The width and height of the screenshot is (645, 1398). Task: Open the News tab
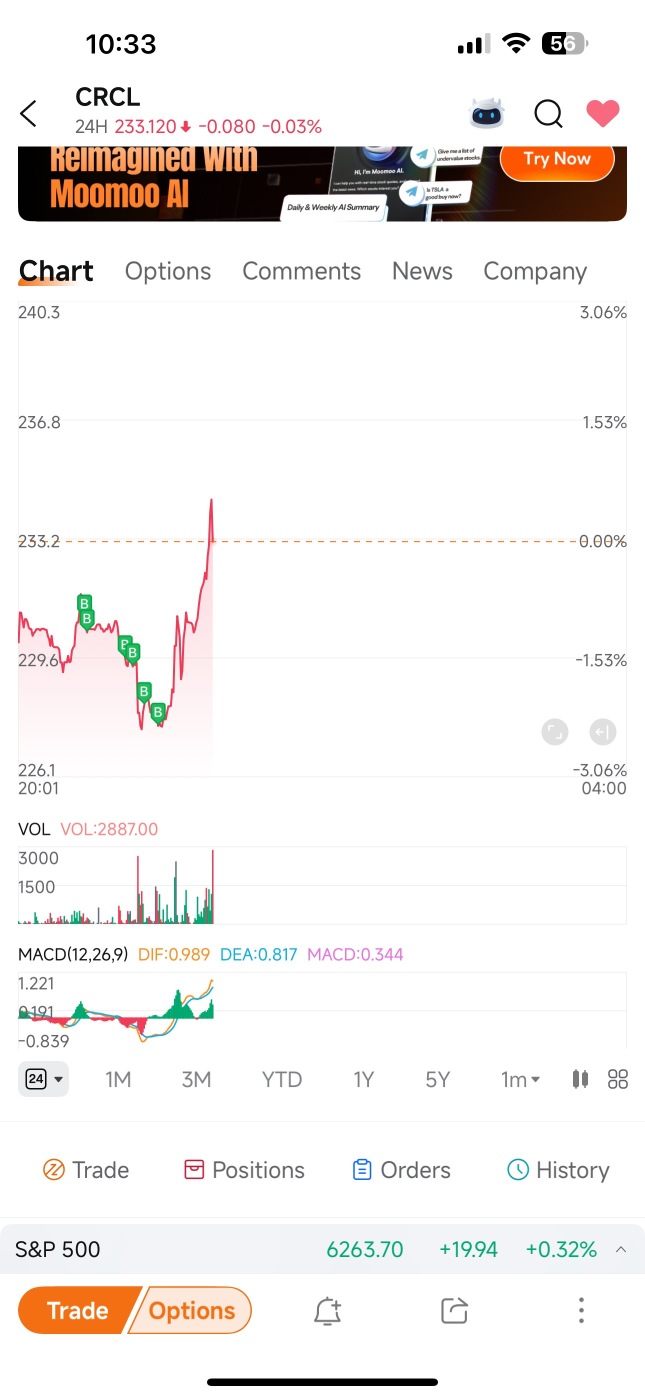click(x=422, y=271)
